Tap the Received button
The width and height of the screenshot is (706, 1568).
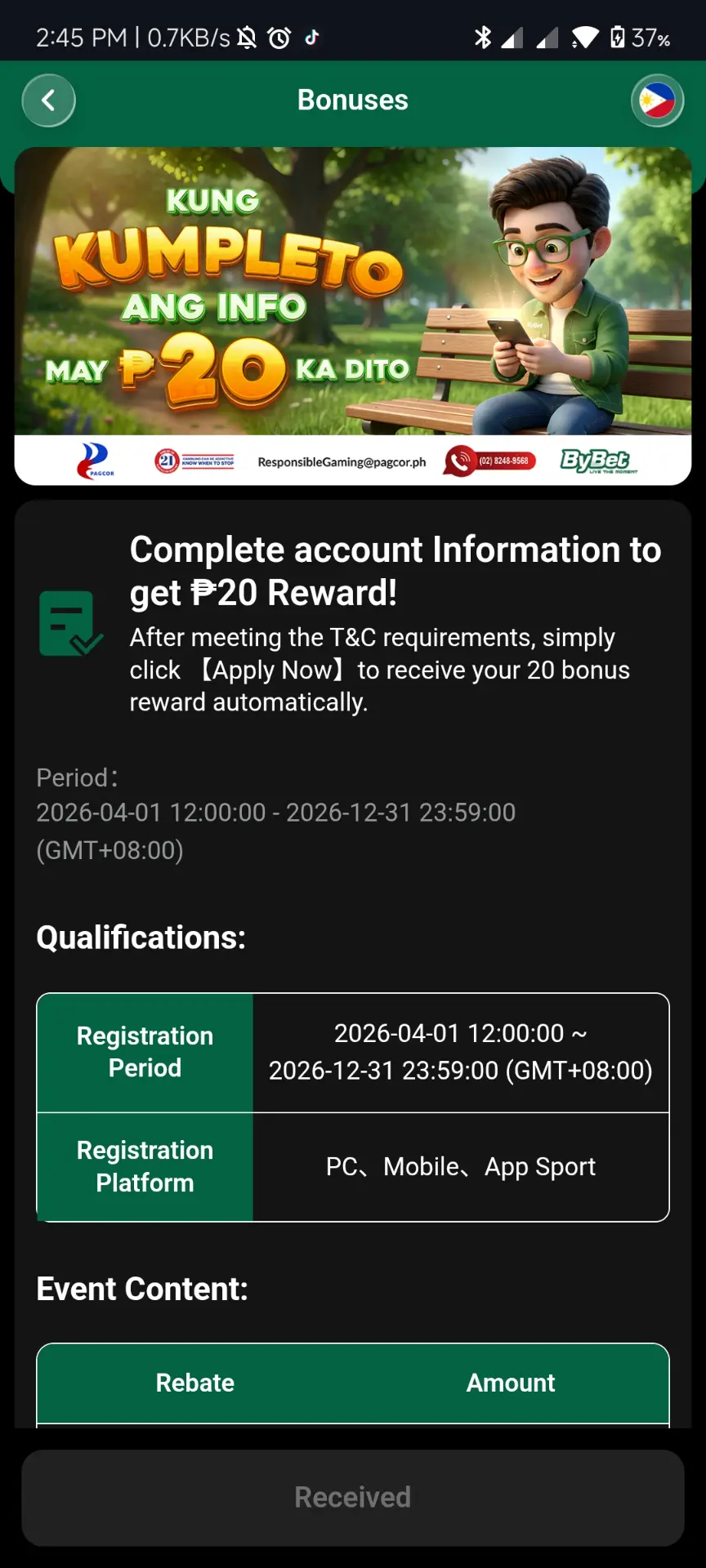[x=353, y=1497]
